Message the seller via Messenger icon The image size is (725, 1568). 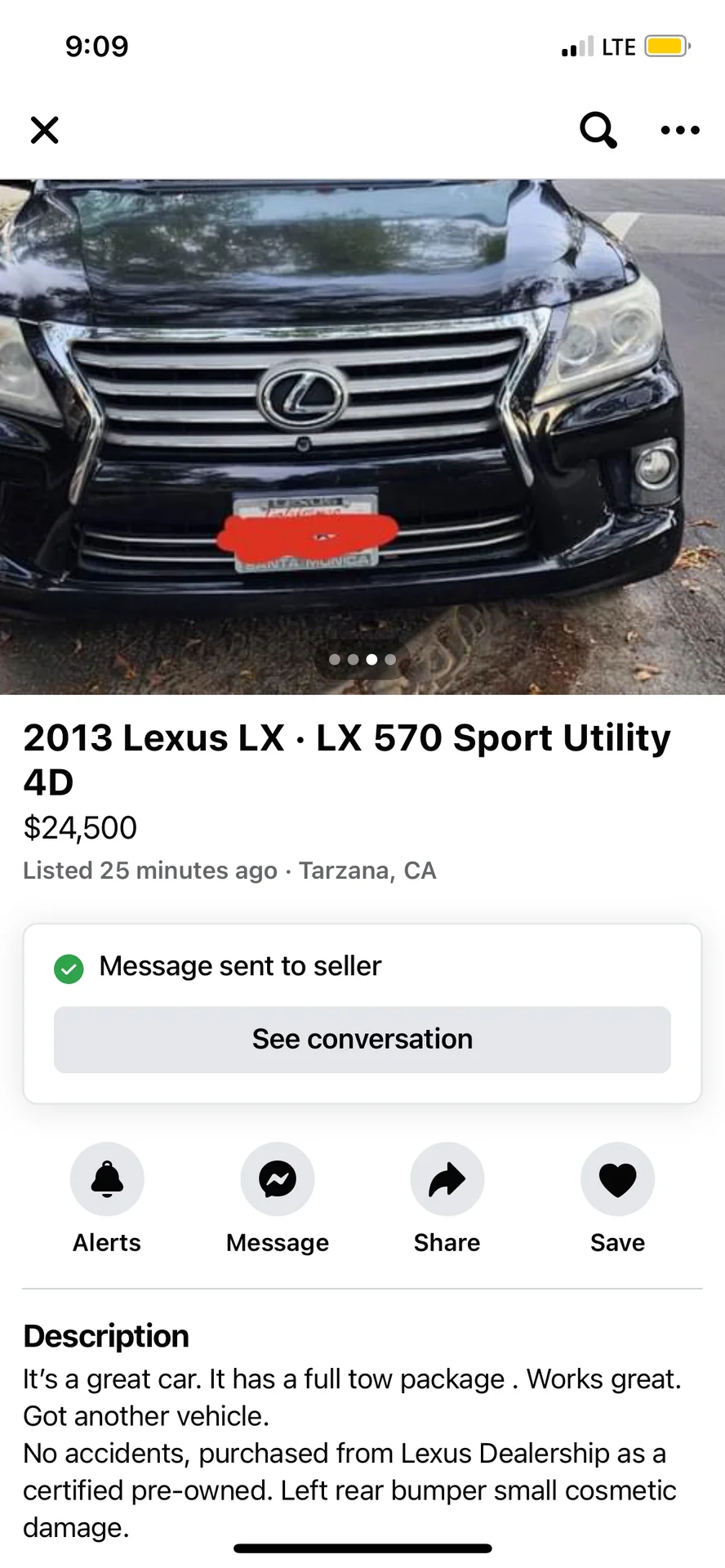point(278,1179)
